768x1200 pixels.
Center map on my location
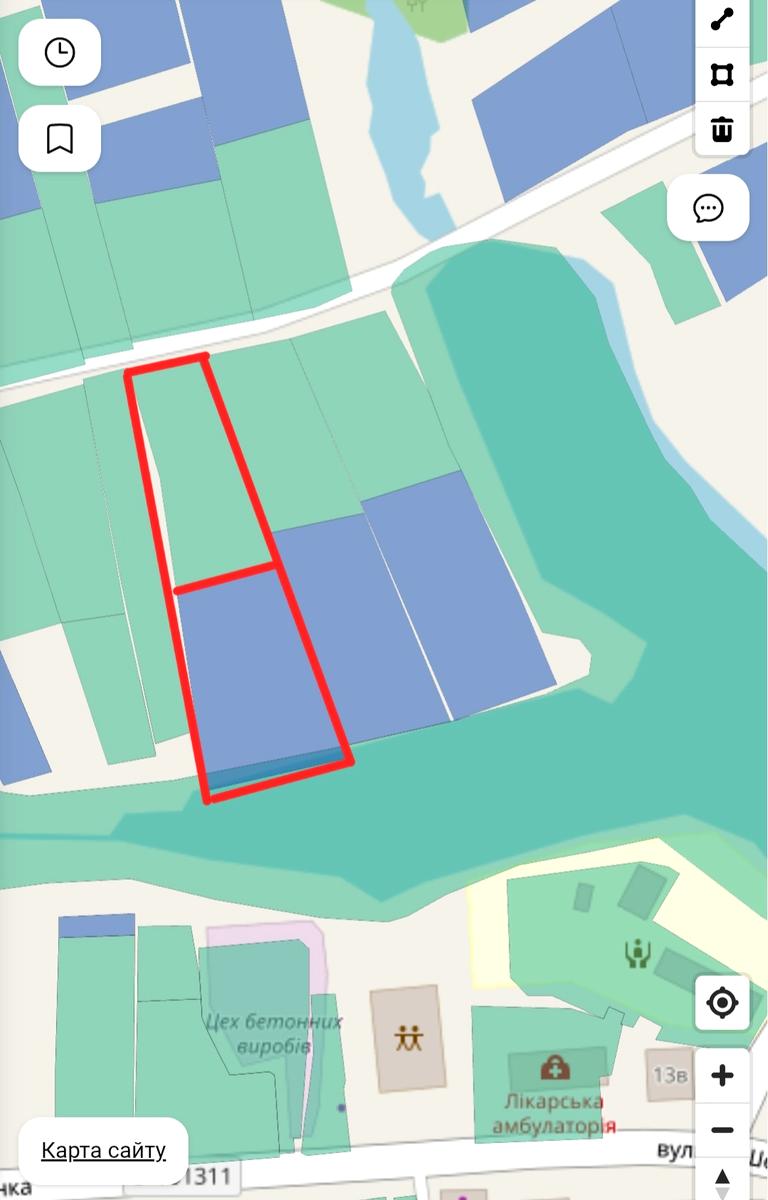click(722, 1002)
